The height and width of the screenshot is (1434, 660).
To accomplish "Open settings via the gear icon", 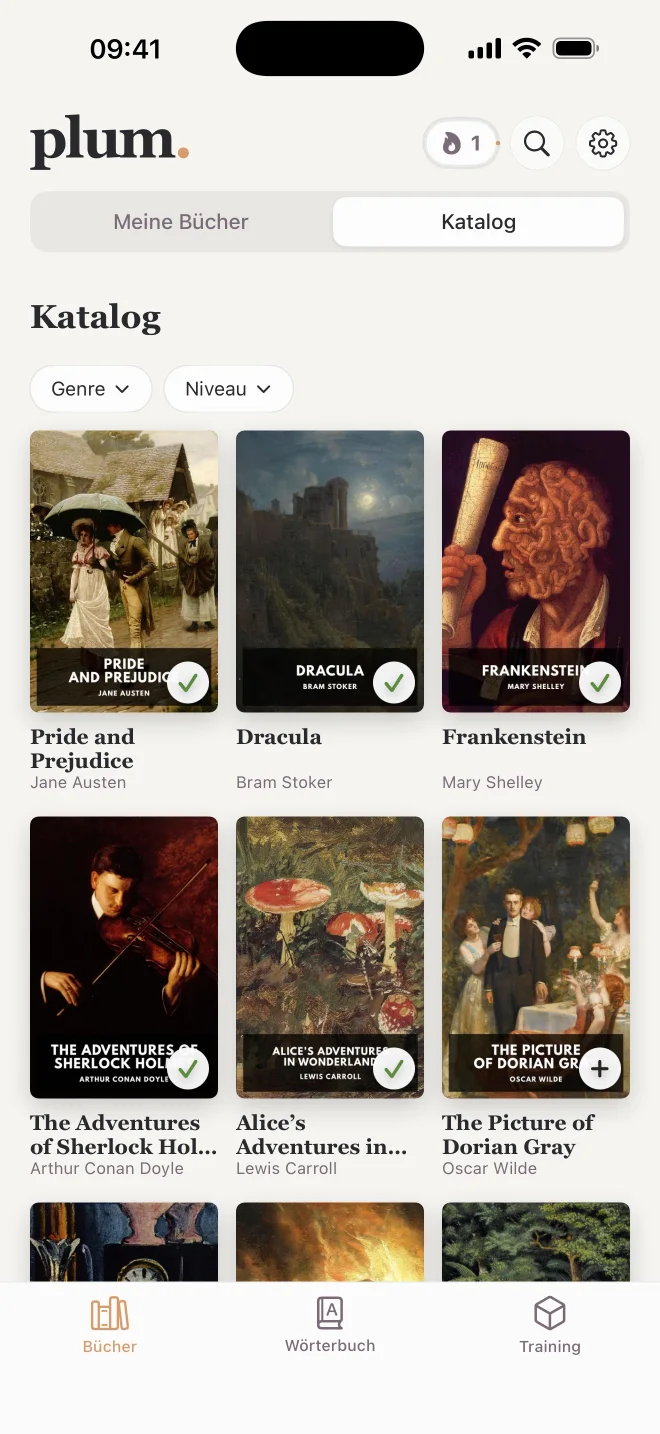I will (603, 144).
